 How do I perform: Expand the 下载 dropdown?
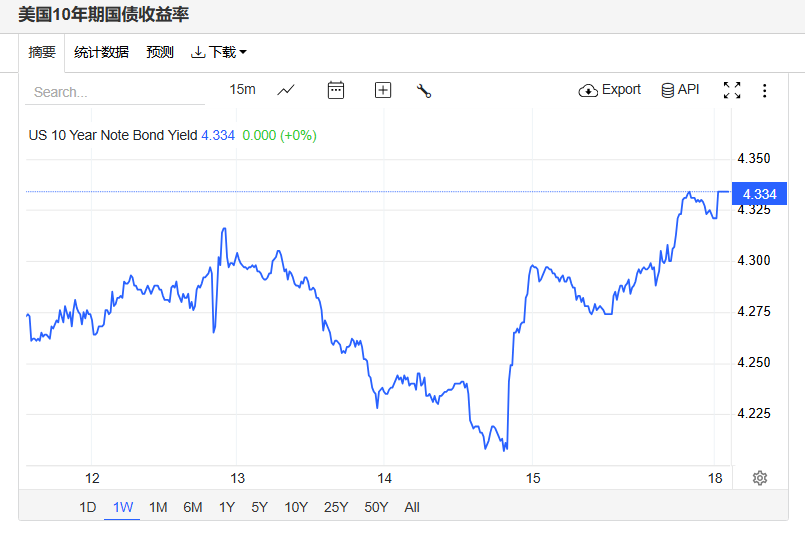coord(218,52)
